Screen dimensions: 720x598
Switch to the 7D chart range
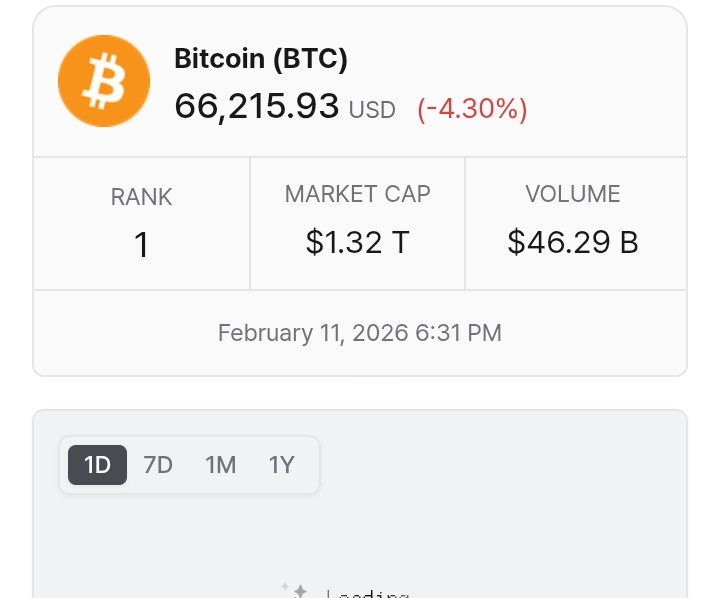158,465
